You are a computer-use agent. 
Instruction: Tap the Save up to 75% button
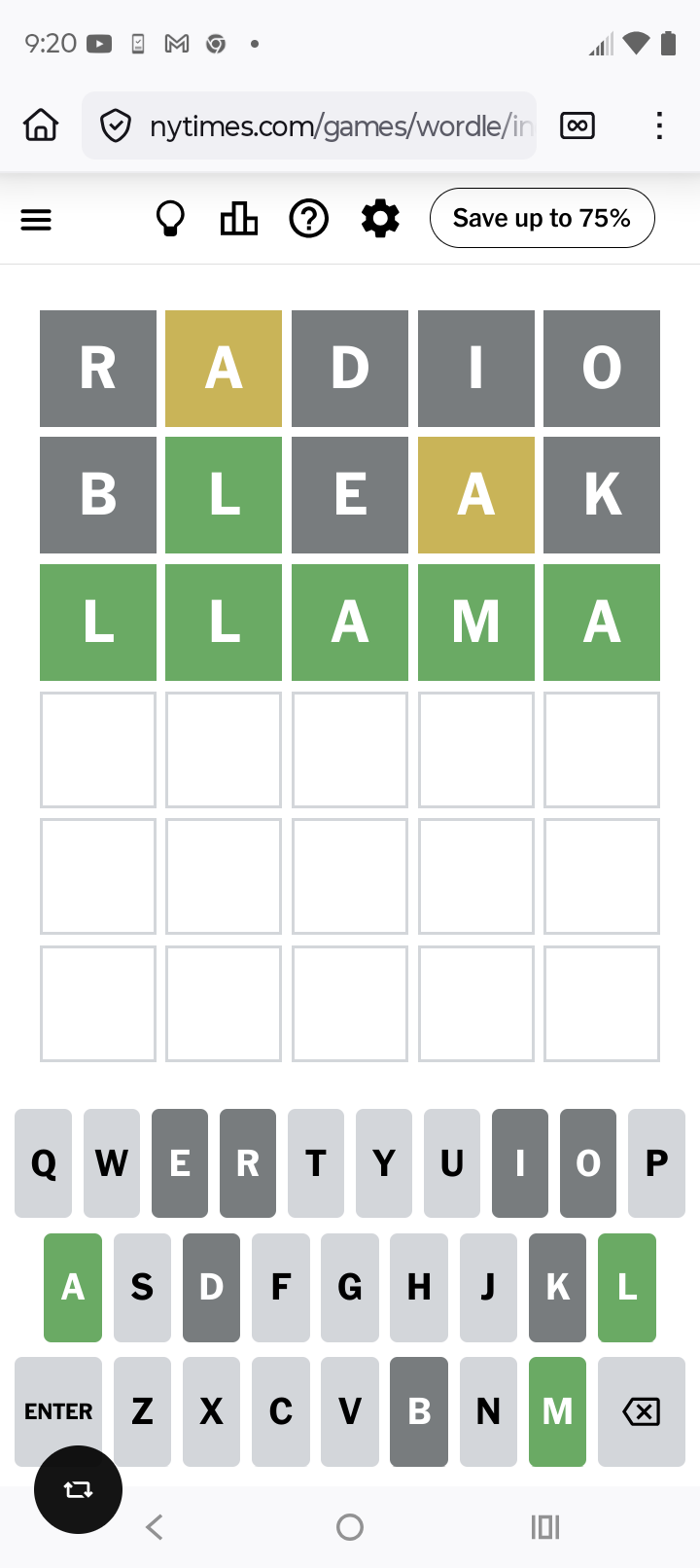[x=542, y=218]
